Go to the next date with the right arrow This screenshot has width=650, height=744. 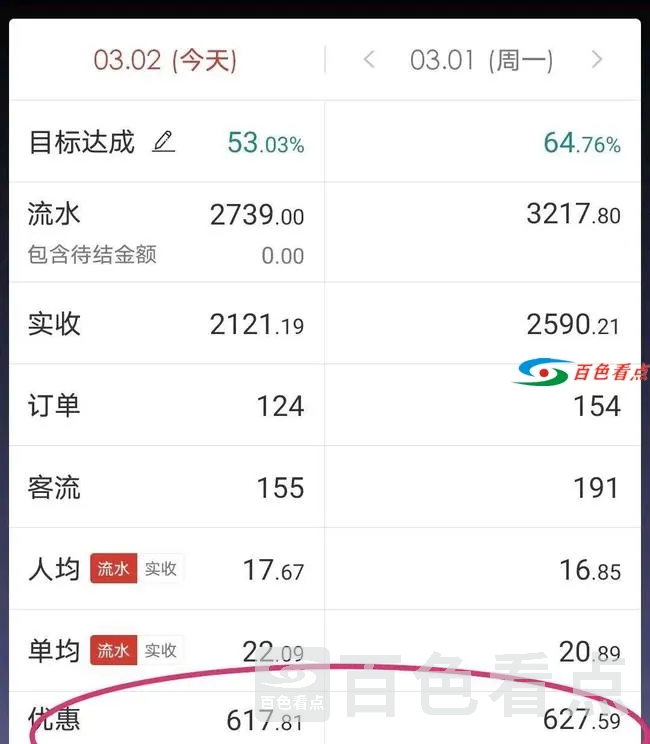click(x=597, y=60)
